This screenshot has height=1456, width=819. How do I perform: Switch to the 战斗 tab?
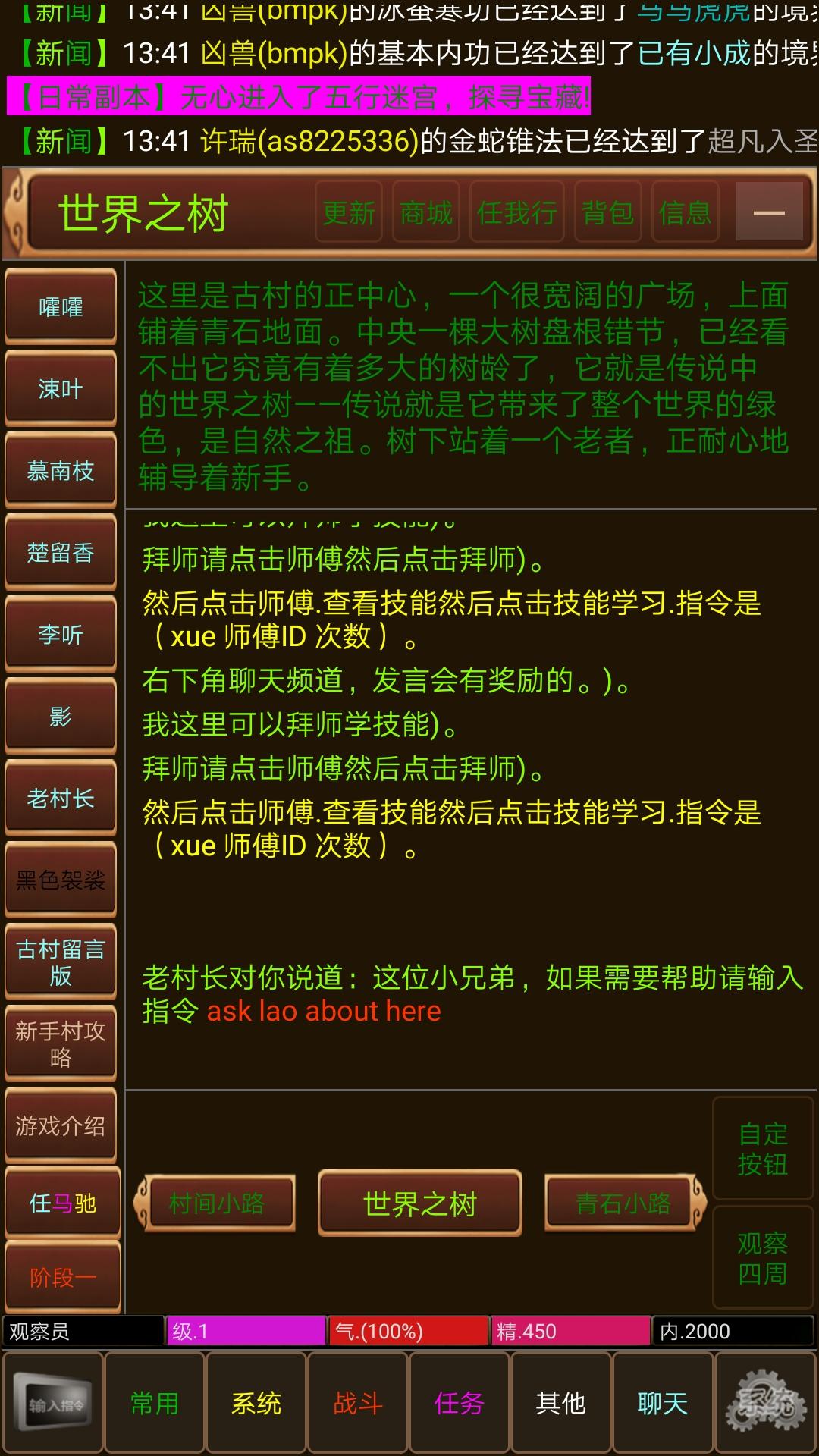click(x=358, y=1404)
